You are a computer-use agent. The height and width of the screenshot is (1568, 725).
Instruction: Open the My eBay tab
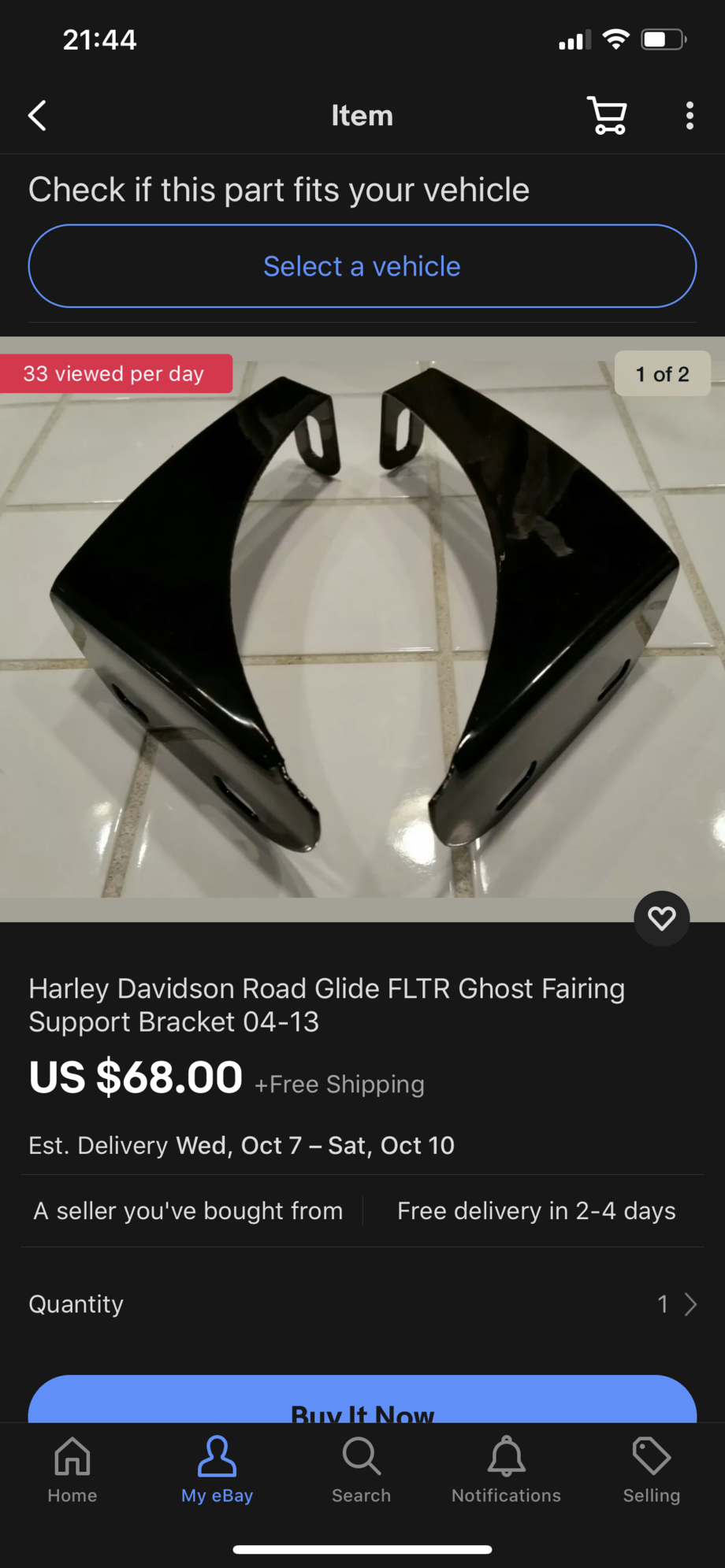pyautogui.click(x=217, y=1470)
